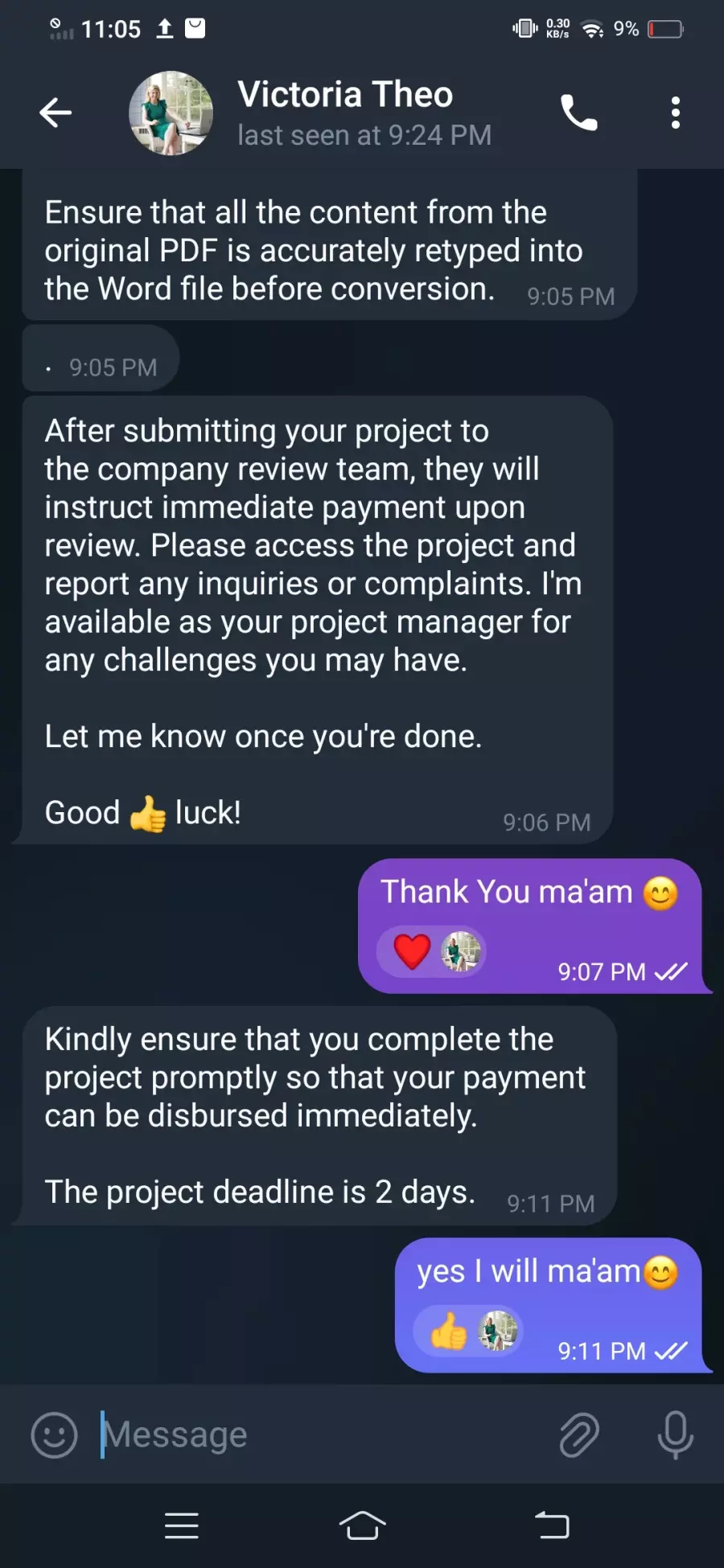This screenshot has height=1568, width=724.
Task: Go to the phone home screen
Action: 362,1525
